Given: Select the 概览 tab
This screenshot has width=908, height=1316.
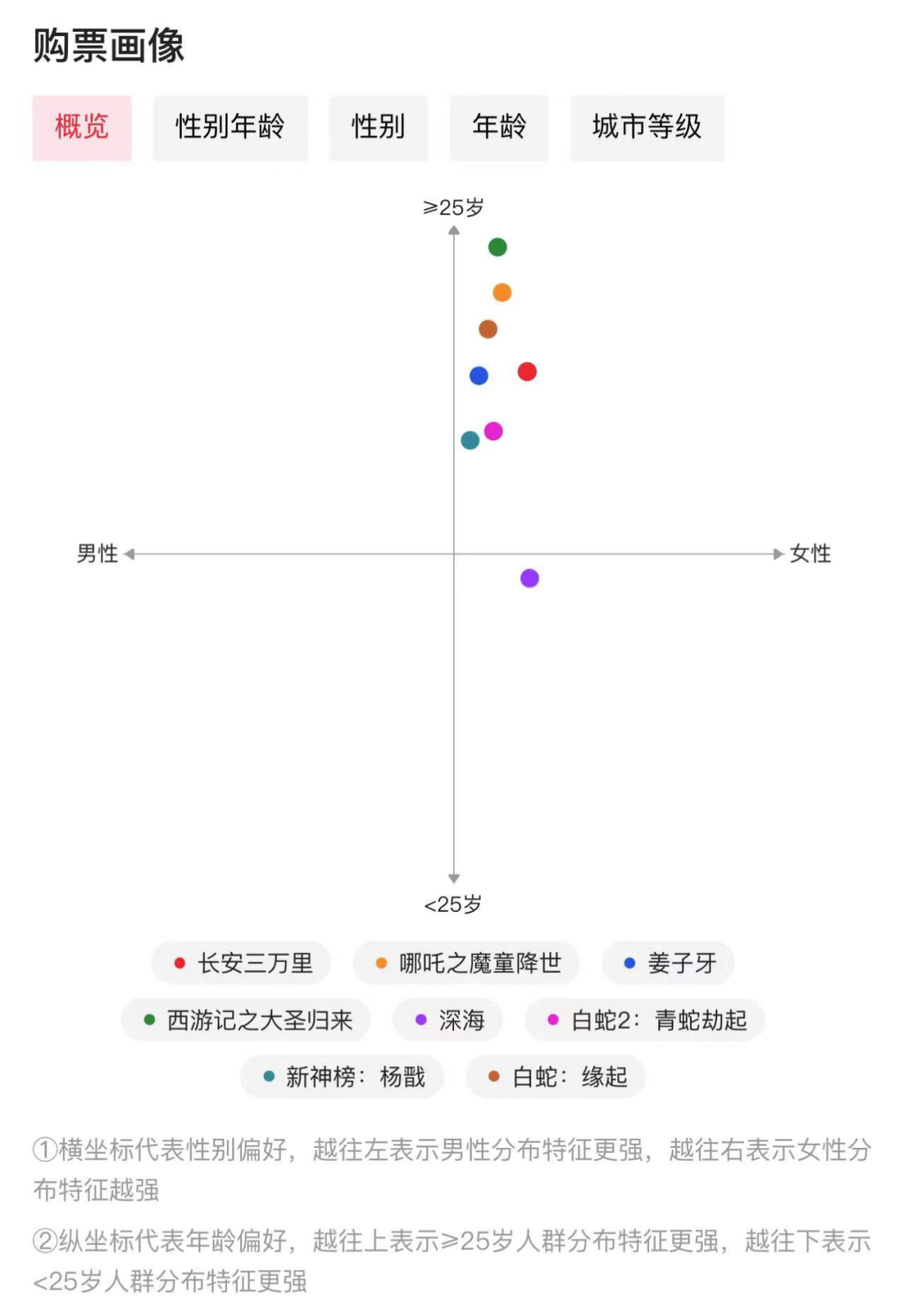Looking at the screenshot, I should click(82, 128).
